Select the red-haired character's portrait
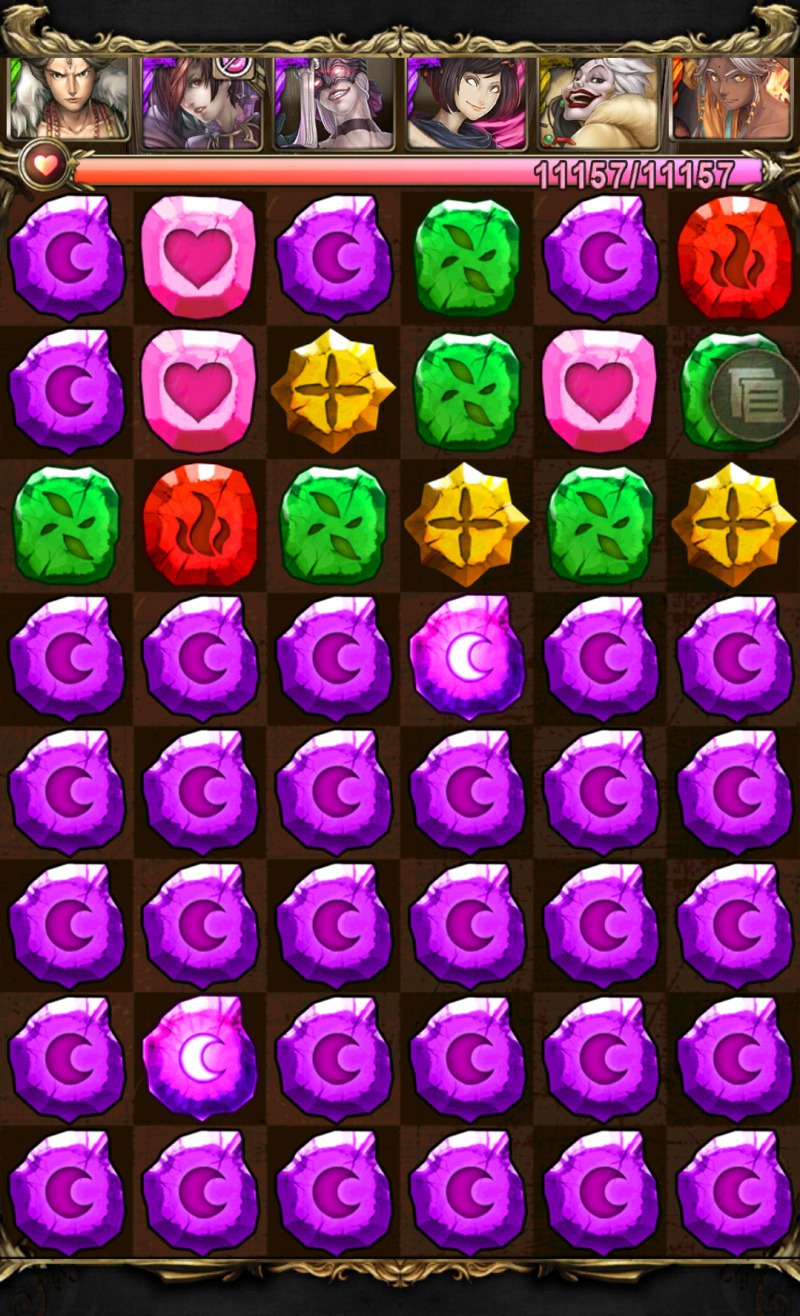The height and width of the screenshot is (1316, 800). tap(201, 98)
